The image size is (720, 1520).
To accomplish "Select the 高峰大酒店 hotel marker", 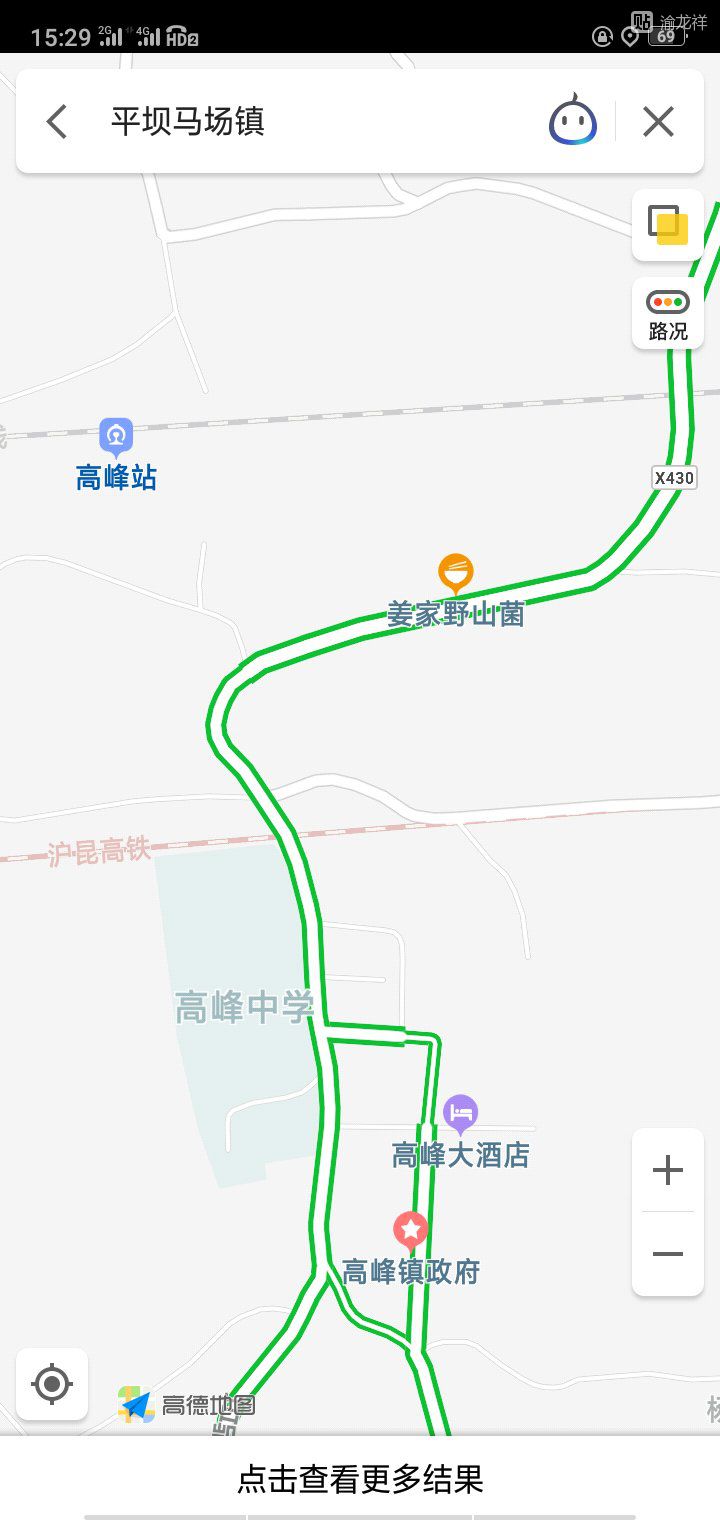I will [460, 1113].
